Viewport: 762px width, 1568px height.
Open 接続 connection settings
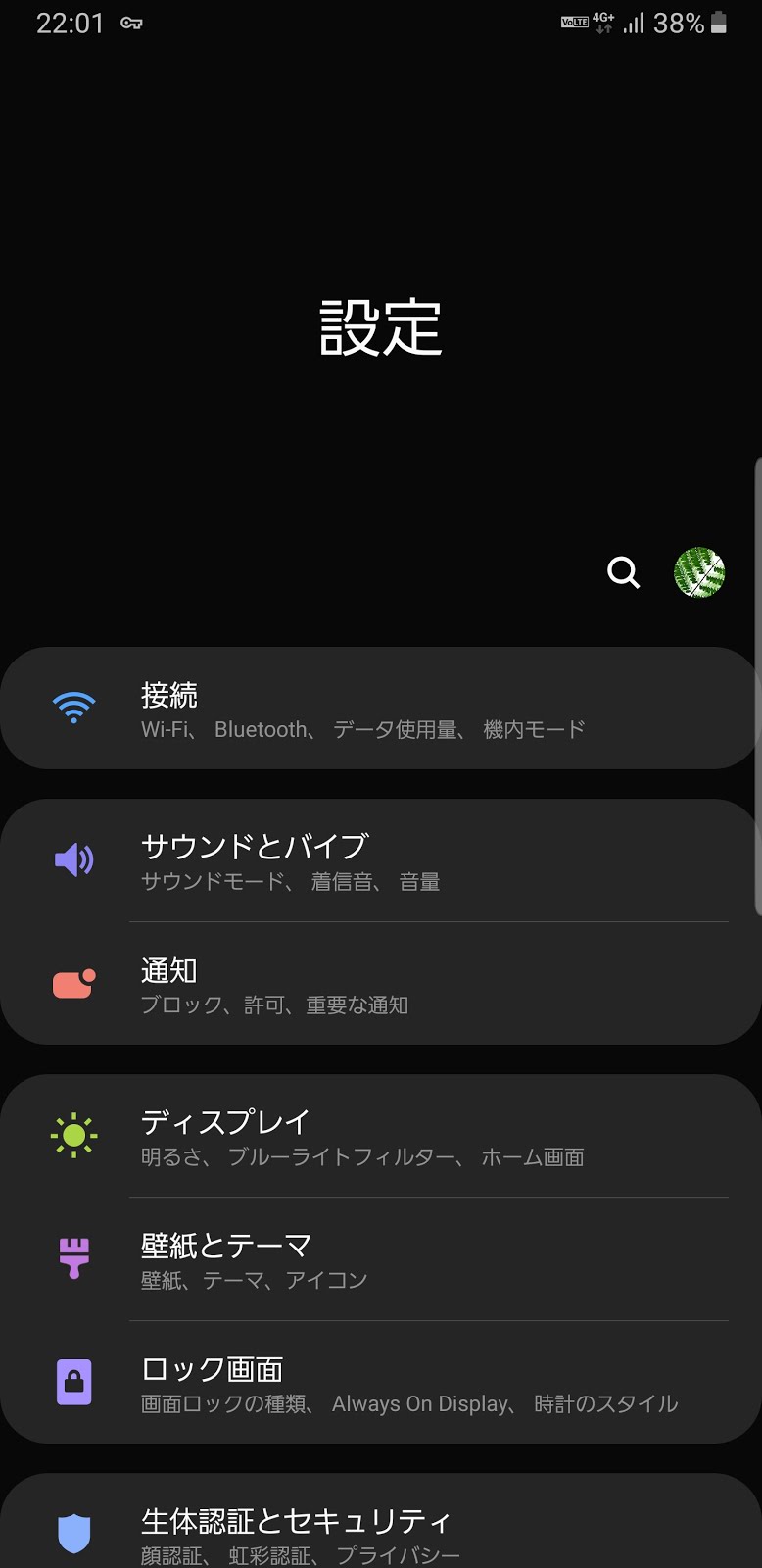coord(380,709)
